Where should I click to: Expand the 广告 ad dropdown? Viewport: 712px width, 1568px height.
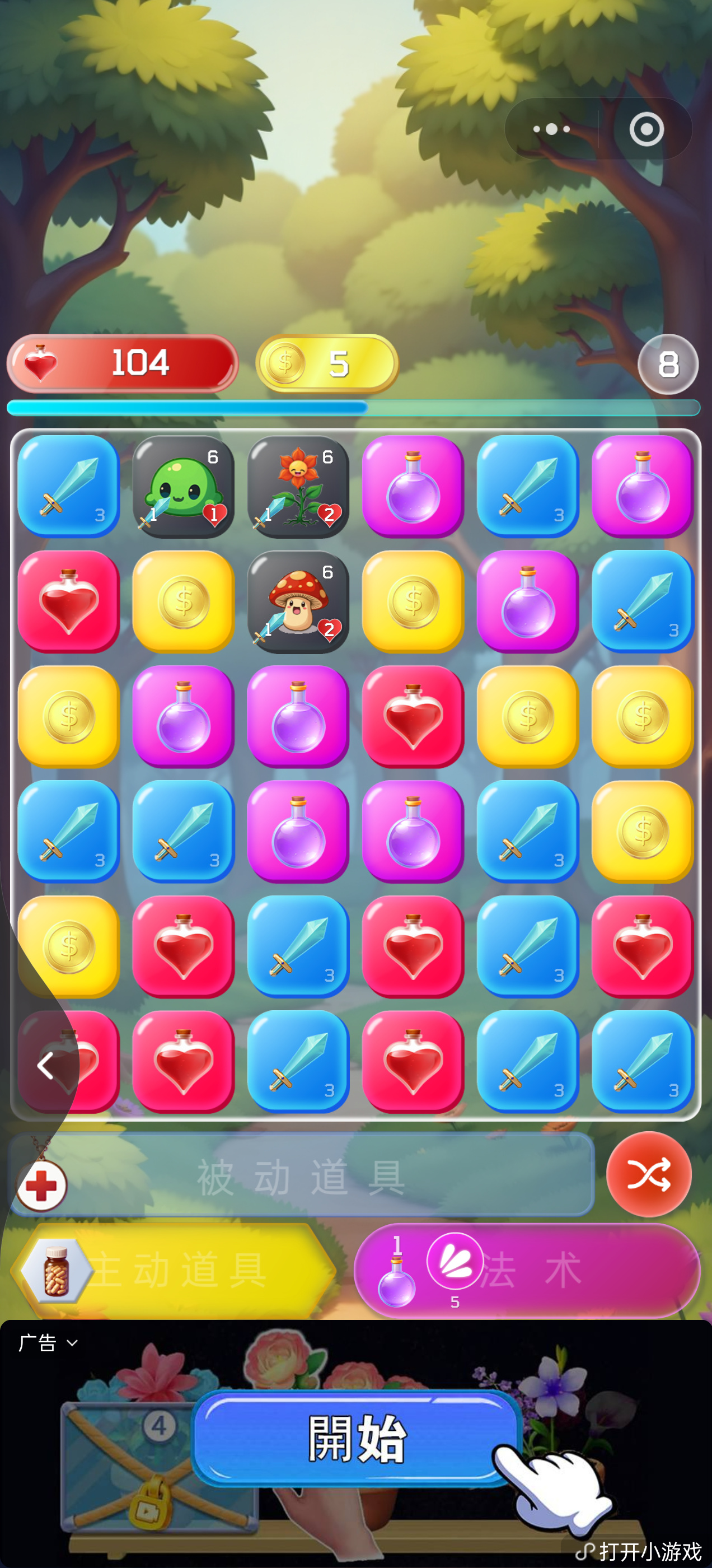[x=48, y=1343]
